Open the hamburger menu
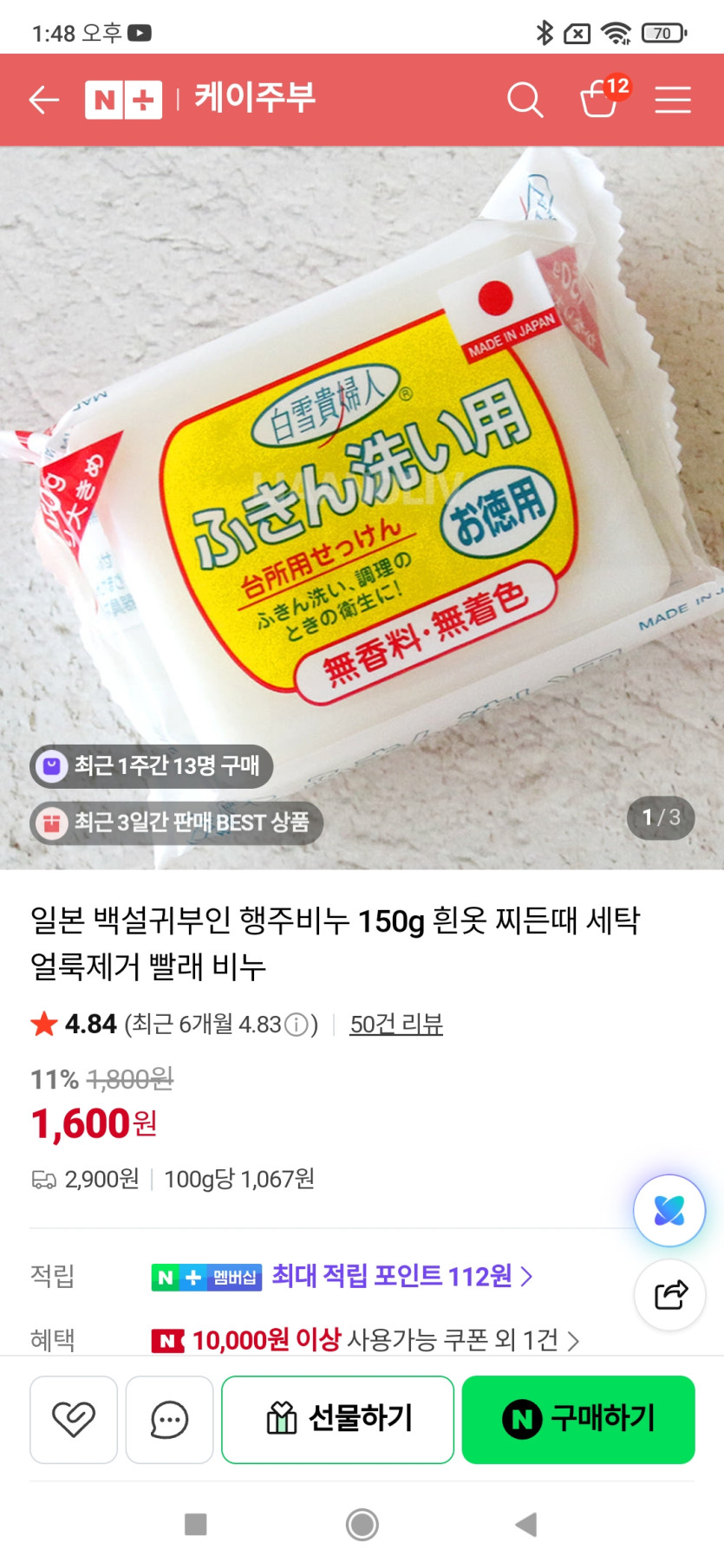The width and height of the screenshot is (724, 1568). (x=673, y=100)
